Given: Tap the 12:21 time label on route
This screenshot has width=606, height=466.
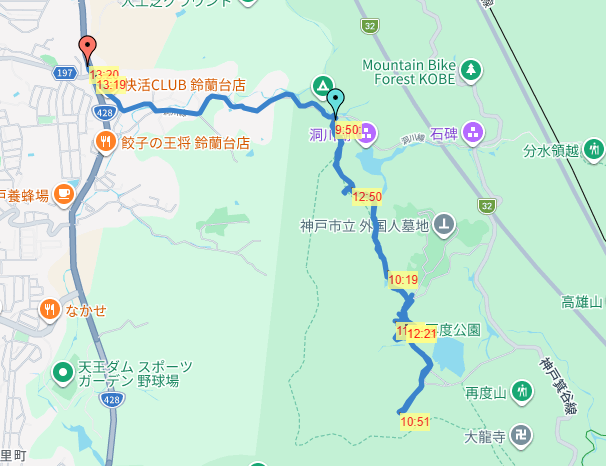Looking at the screenshot, I should click(422, 334).
